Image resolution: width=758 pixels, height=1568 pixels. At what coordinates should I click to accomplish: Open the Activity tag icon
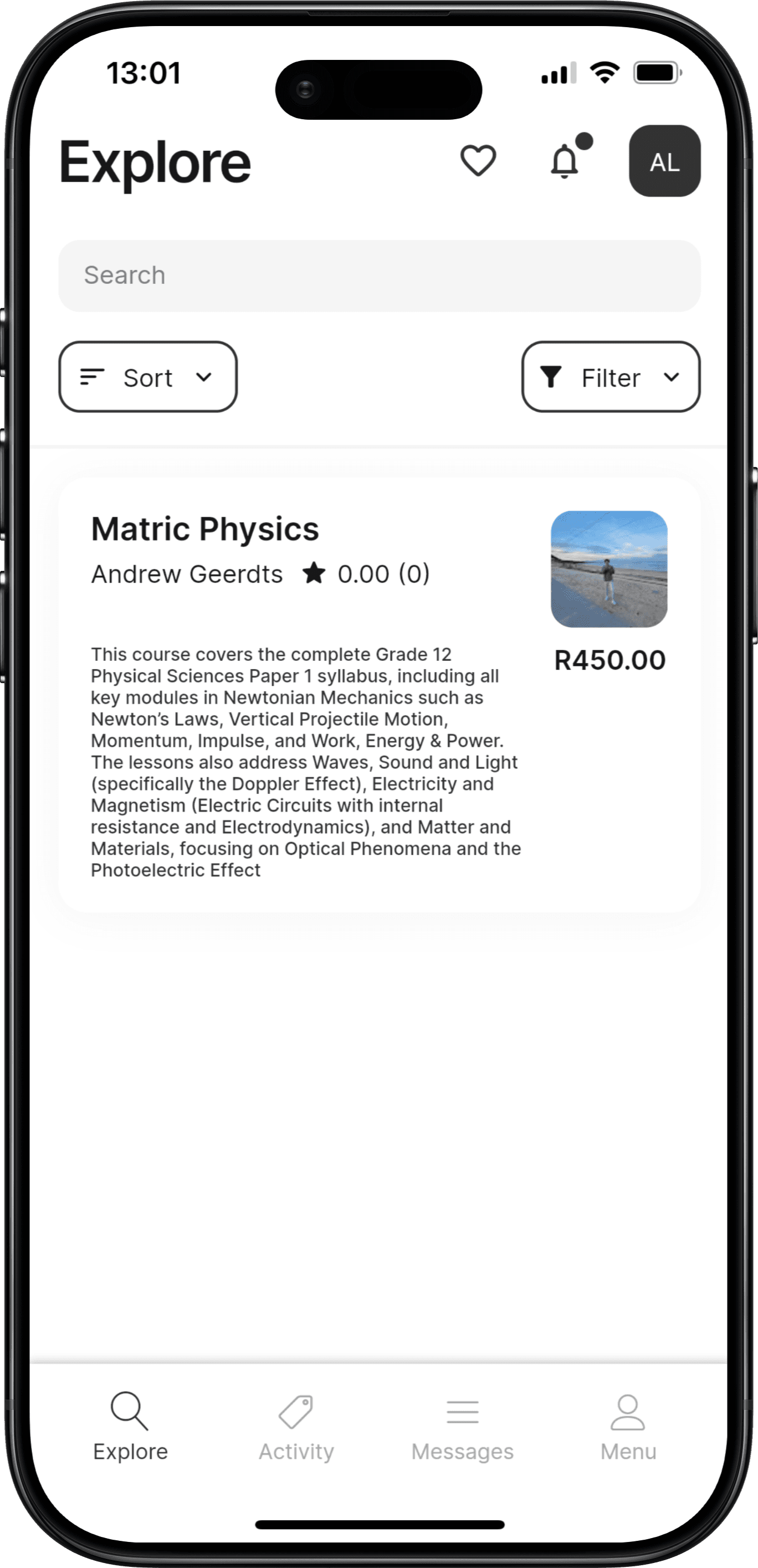(296, 1411)
